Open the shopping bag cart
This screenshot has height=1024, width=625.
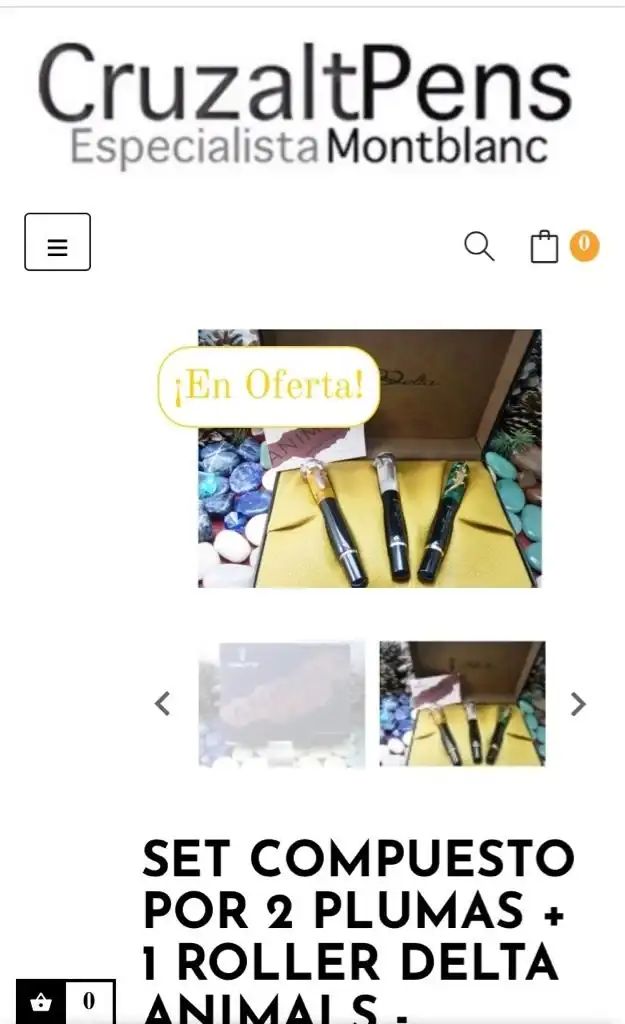[x=545, y=246]
